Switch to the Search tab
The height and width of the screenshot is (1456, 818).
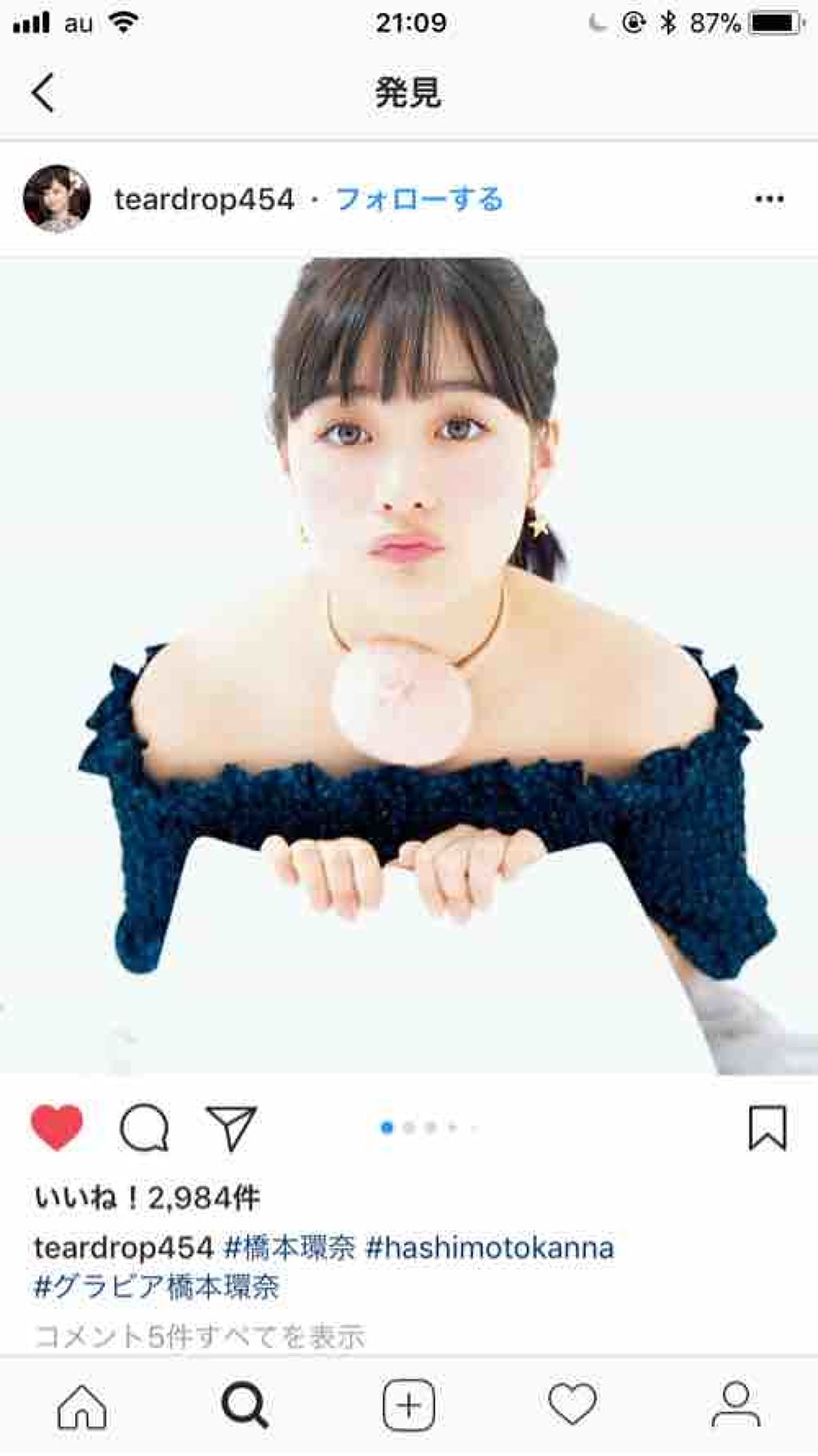coord(244,1406)
